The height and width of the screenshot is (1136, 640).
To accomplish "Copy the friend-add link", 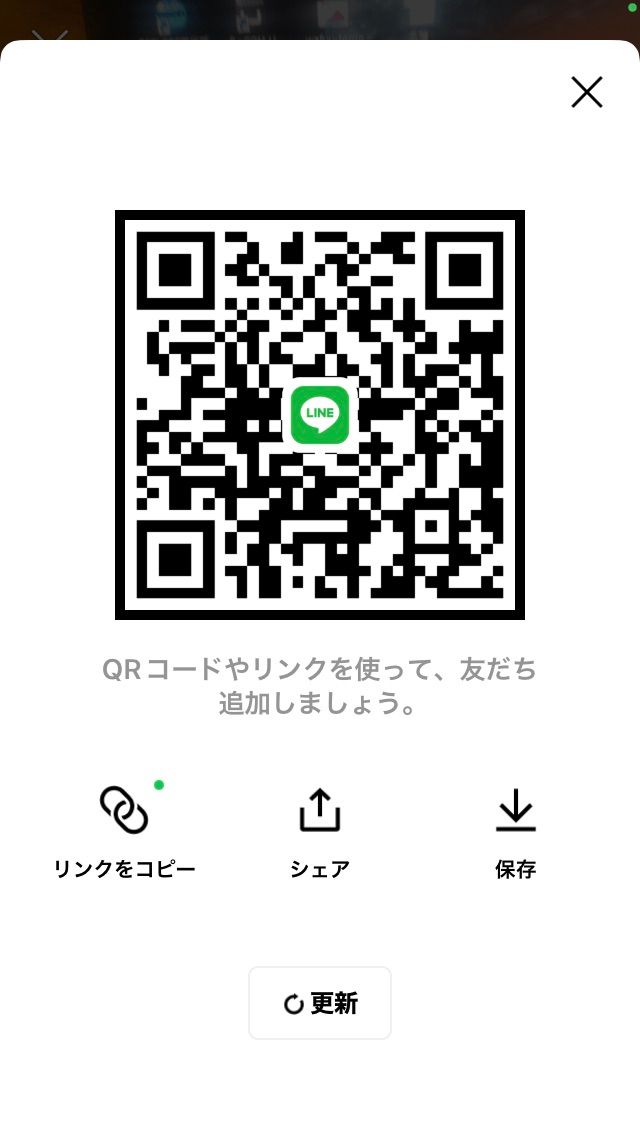I will [x=124, y=829].
